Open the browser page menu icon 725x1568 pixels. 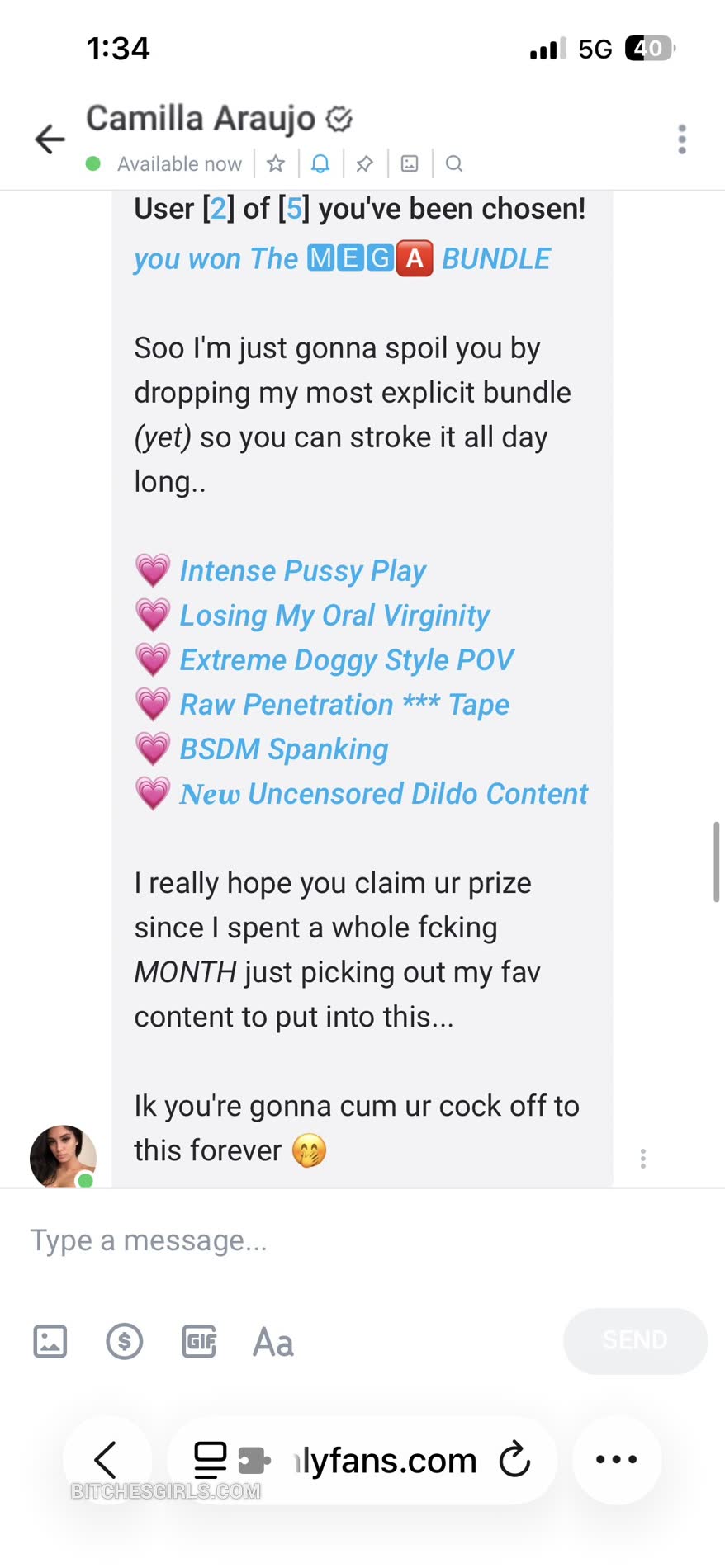tap(210, 1459)
